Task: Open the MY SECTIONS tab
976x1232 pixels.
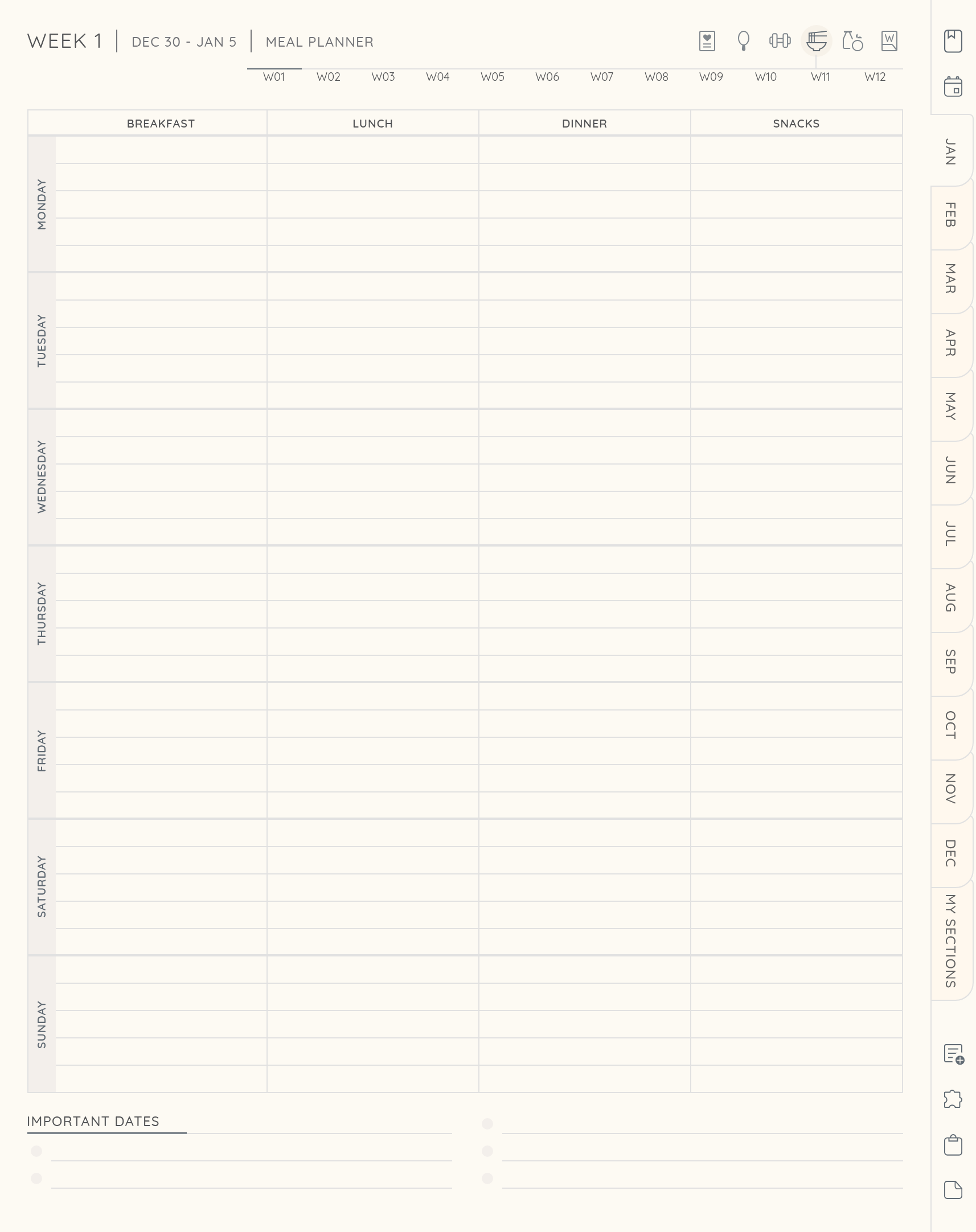Action: 950,941
